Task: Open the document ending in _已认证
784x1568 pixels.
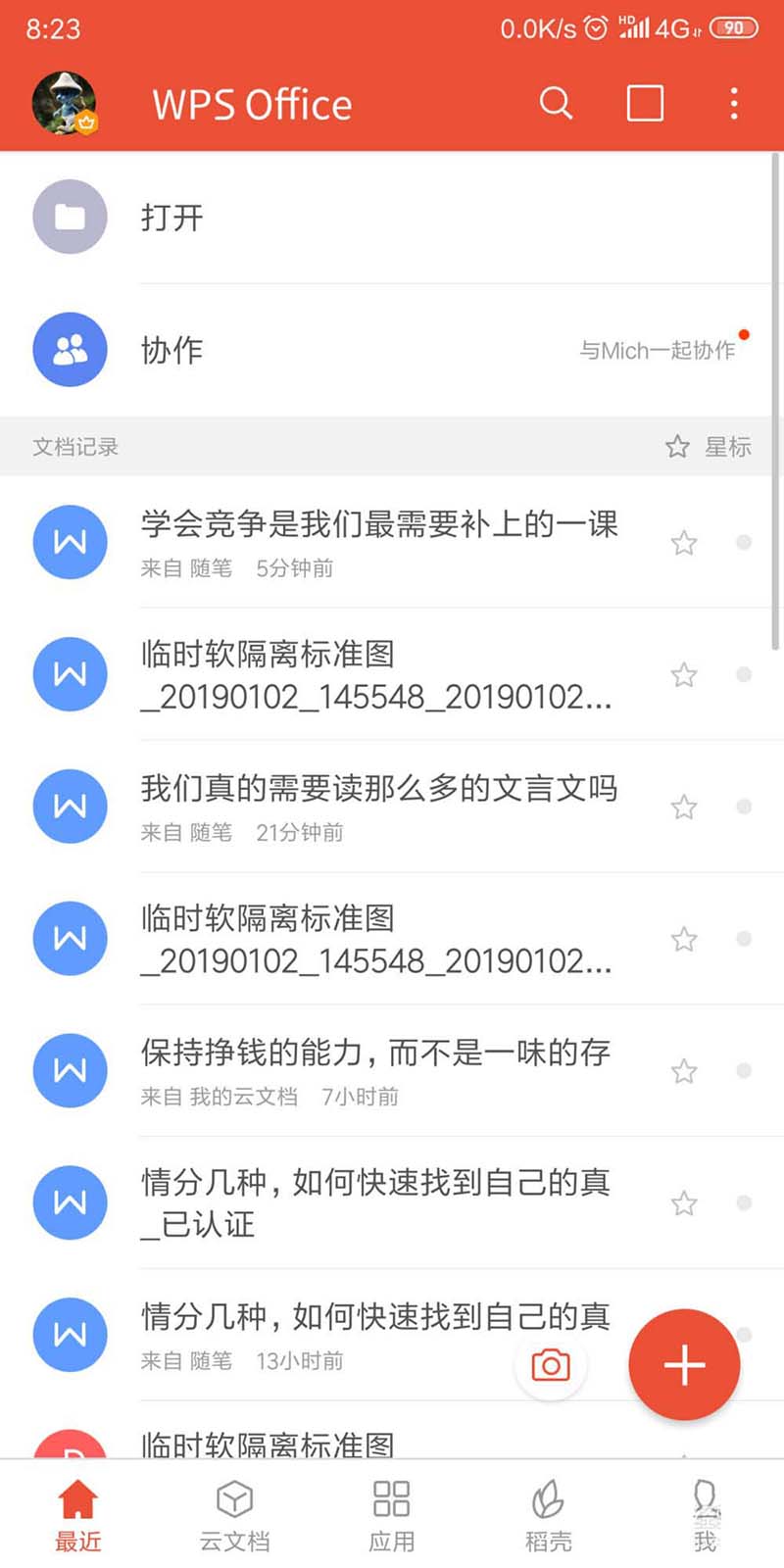Action: [375, 1202]
